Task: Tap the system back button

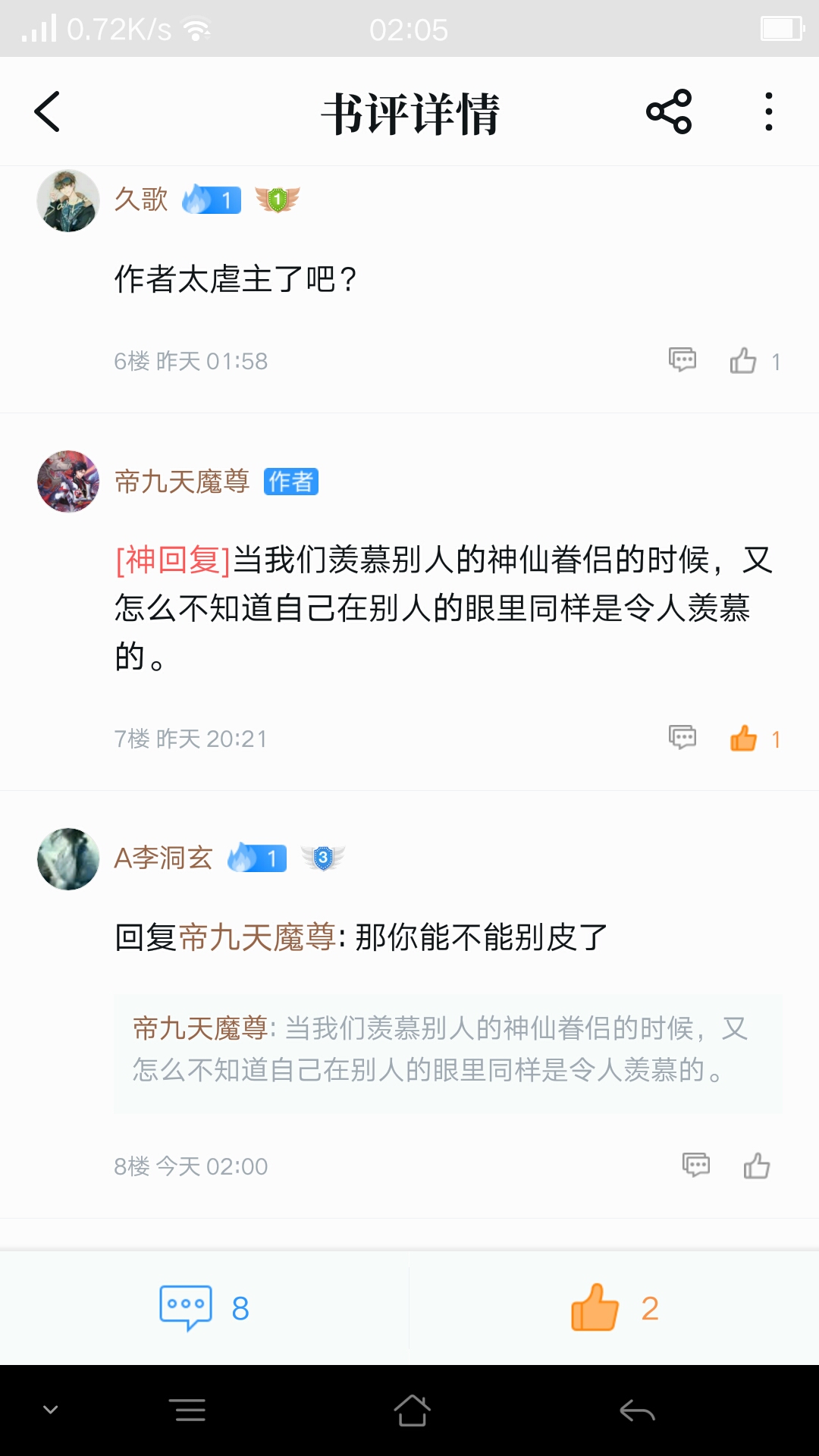Action: (637, 1410)
